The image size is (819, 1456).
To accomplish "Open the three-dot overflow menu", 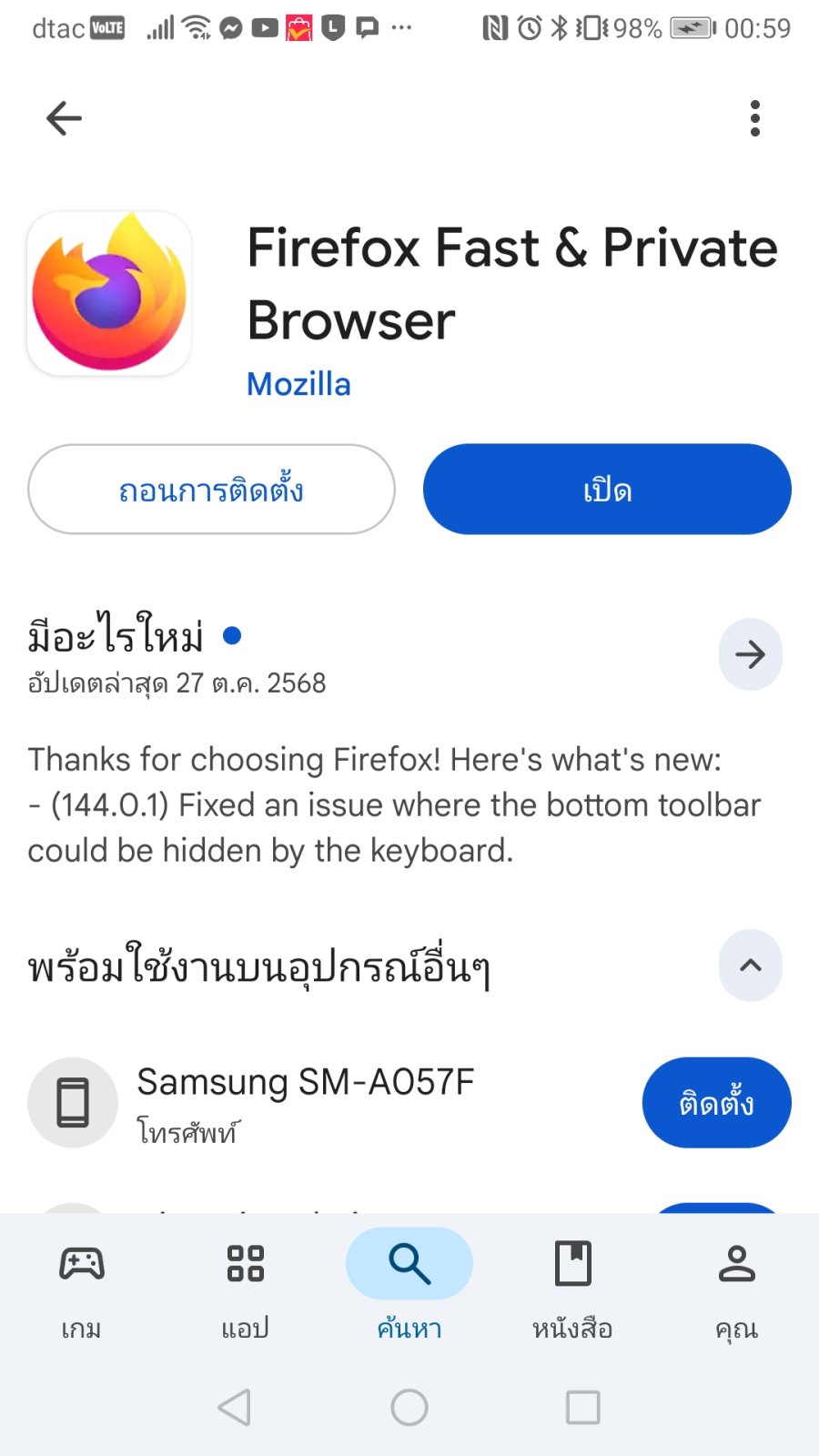I will (x=754, y=118).
